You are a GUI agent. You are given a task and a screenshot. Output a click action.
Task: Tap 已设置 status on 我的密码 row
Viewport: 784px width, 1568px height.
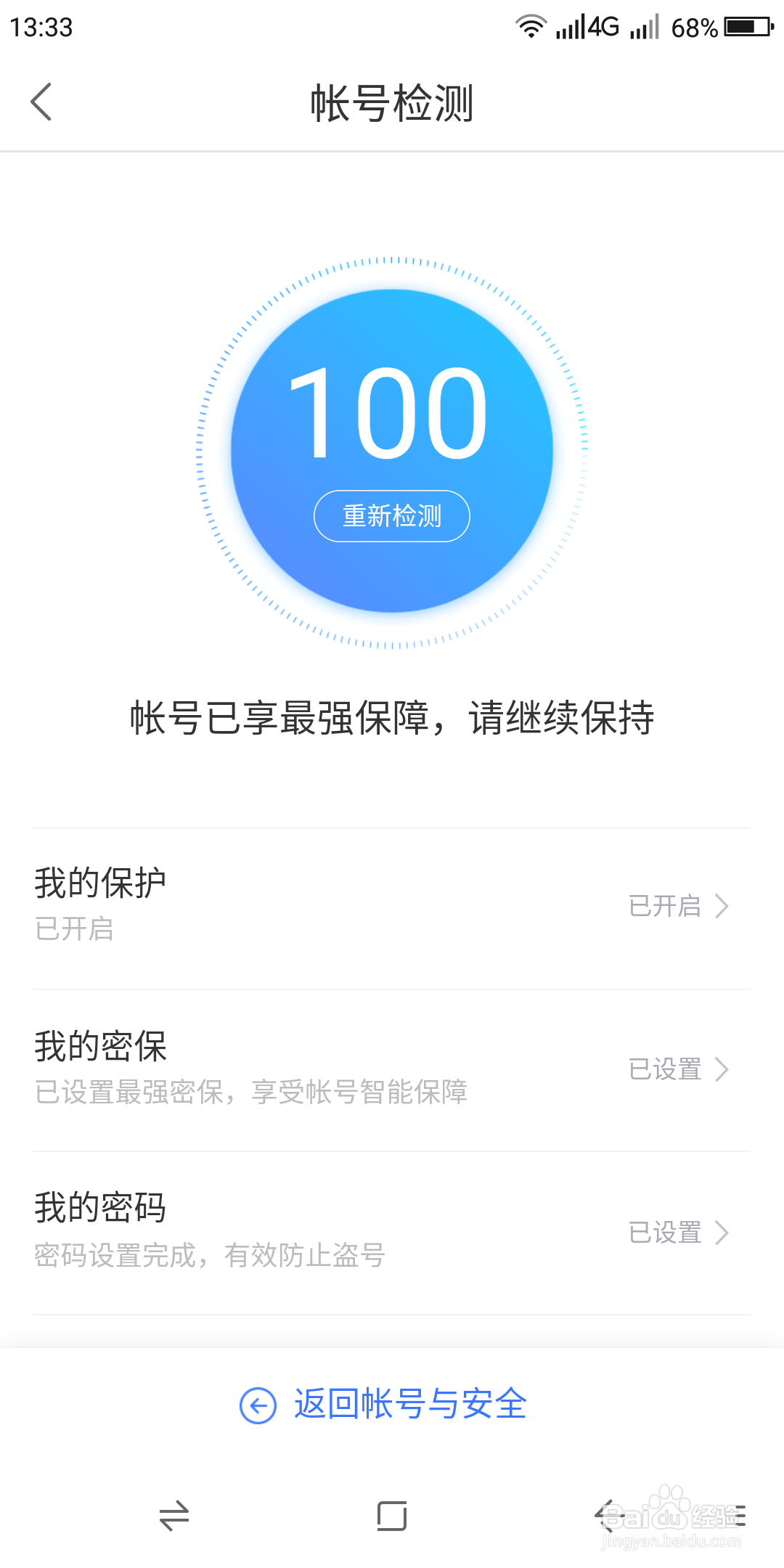664,1232
